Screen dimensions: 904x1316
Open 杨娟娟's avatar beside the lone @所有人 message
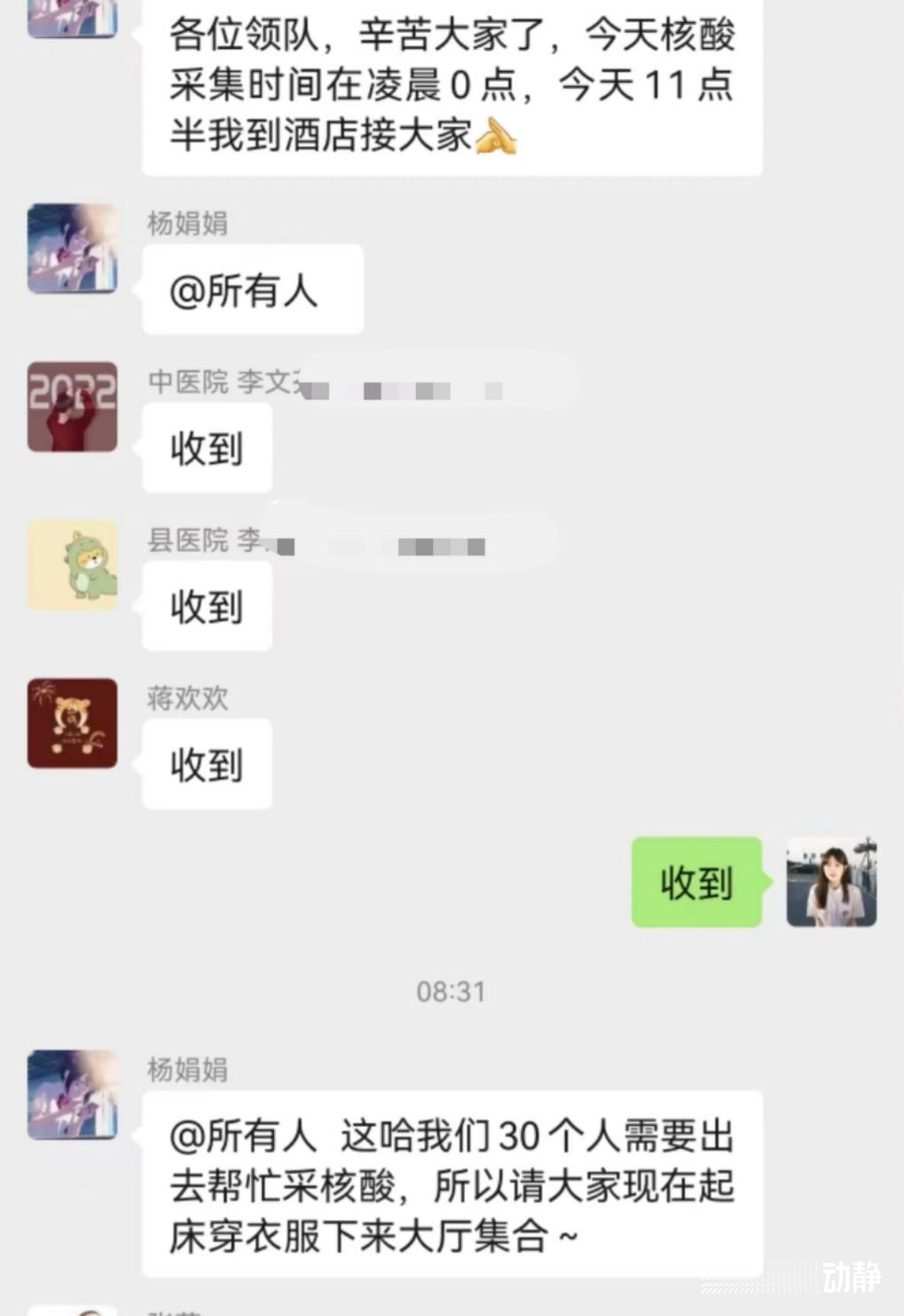click(x=73, y=248)
